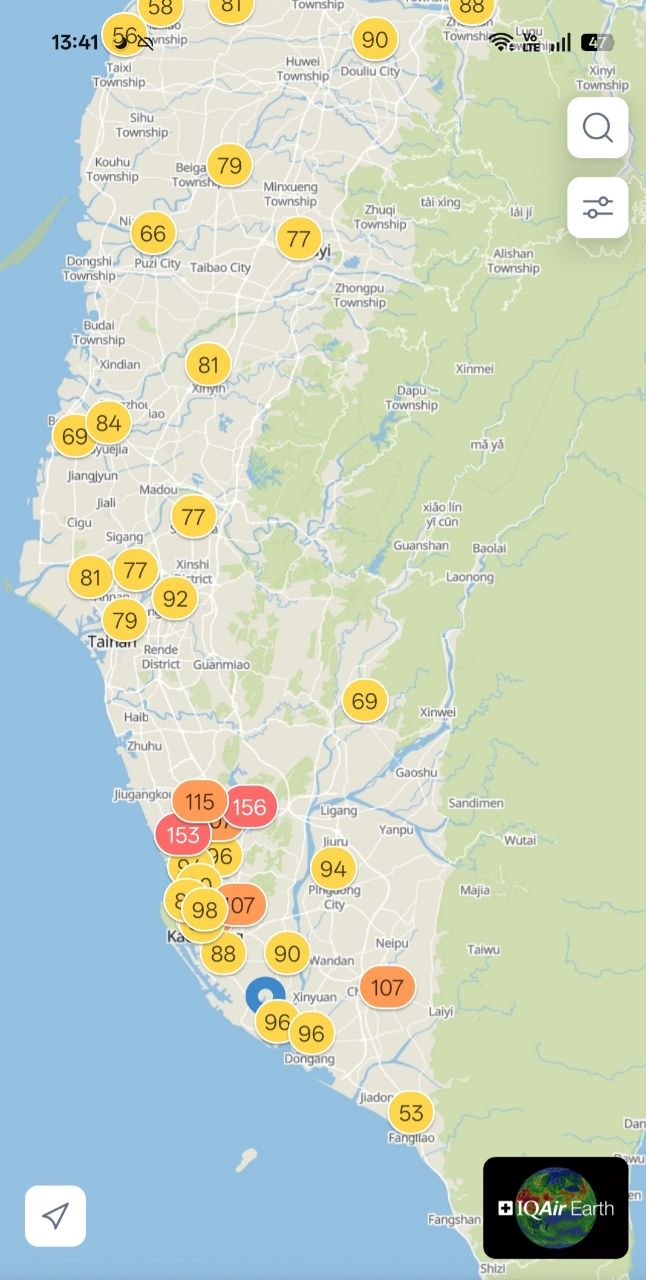Check the 84 air quality marker
Viewport: 646px width, 1280px height.
(x=108, y=423)
